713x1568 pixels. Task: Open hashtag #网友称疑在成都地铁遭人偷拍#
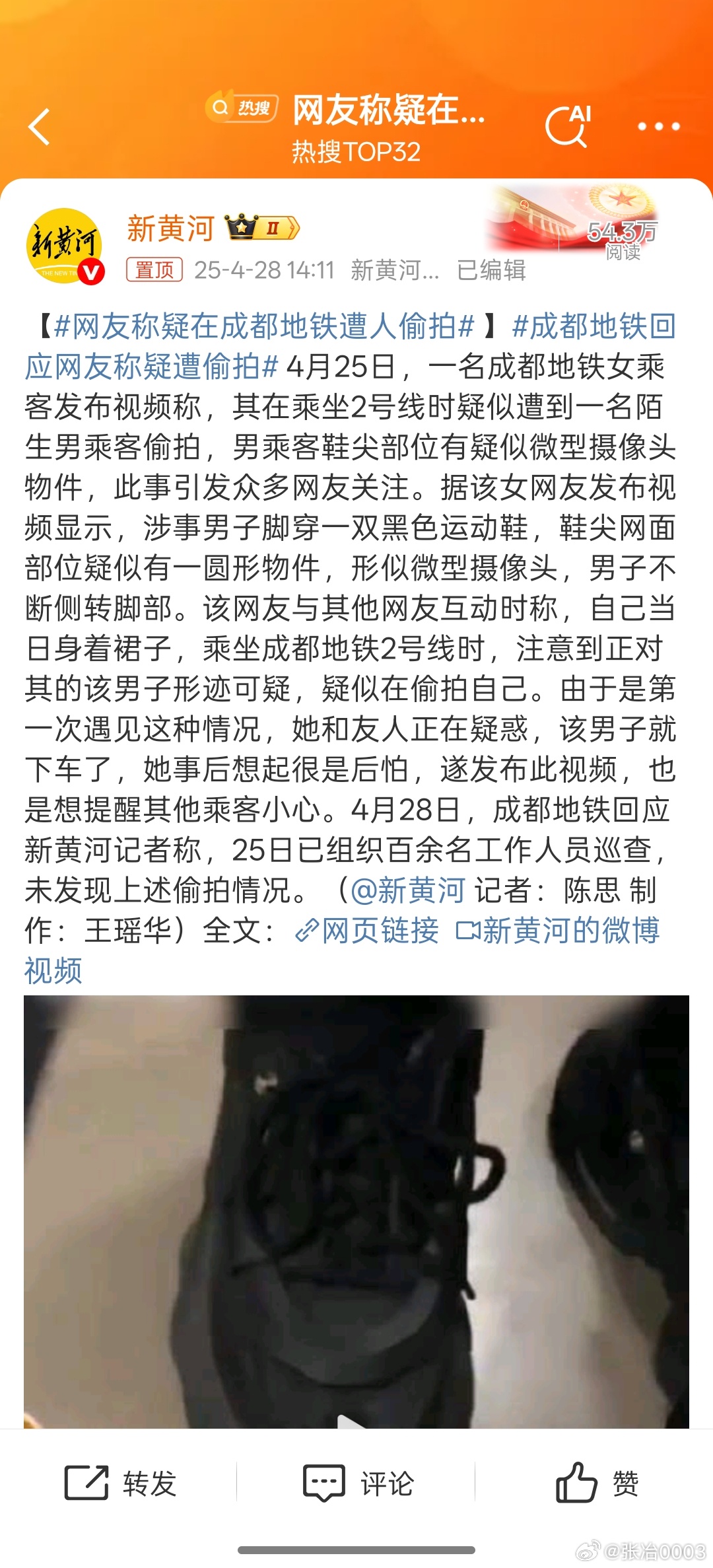pos(264,326)
